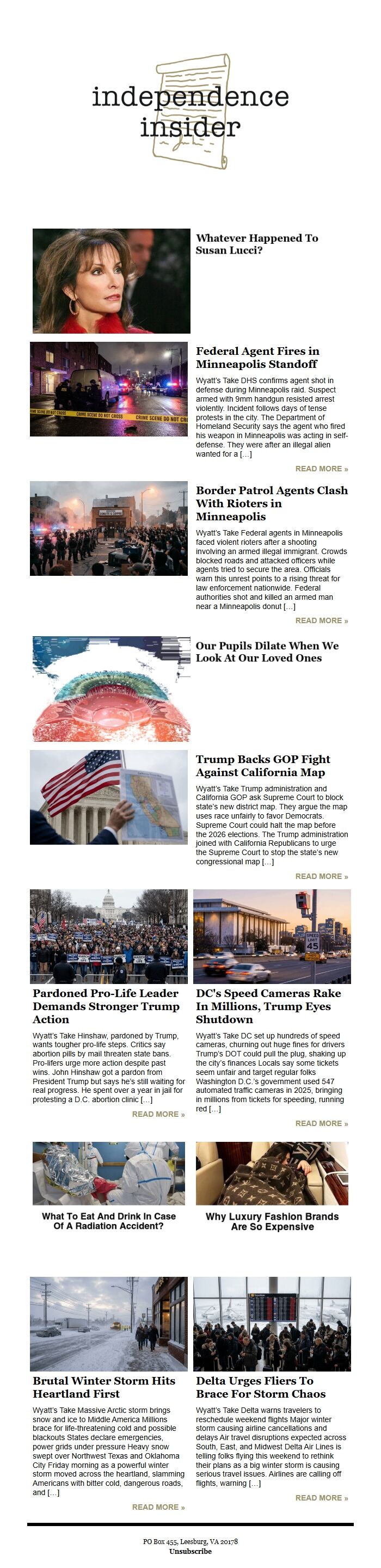Viewport: 381px width, 1568px height.
Task: Tap the crime scene photo thumbnail
Action: (109, 389)
